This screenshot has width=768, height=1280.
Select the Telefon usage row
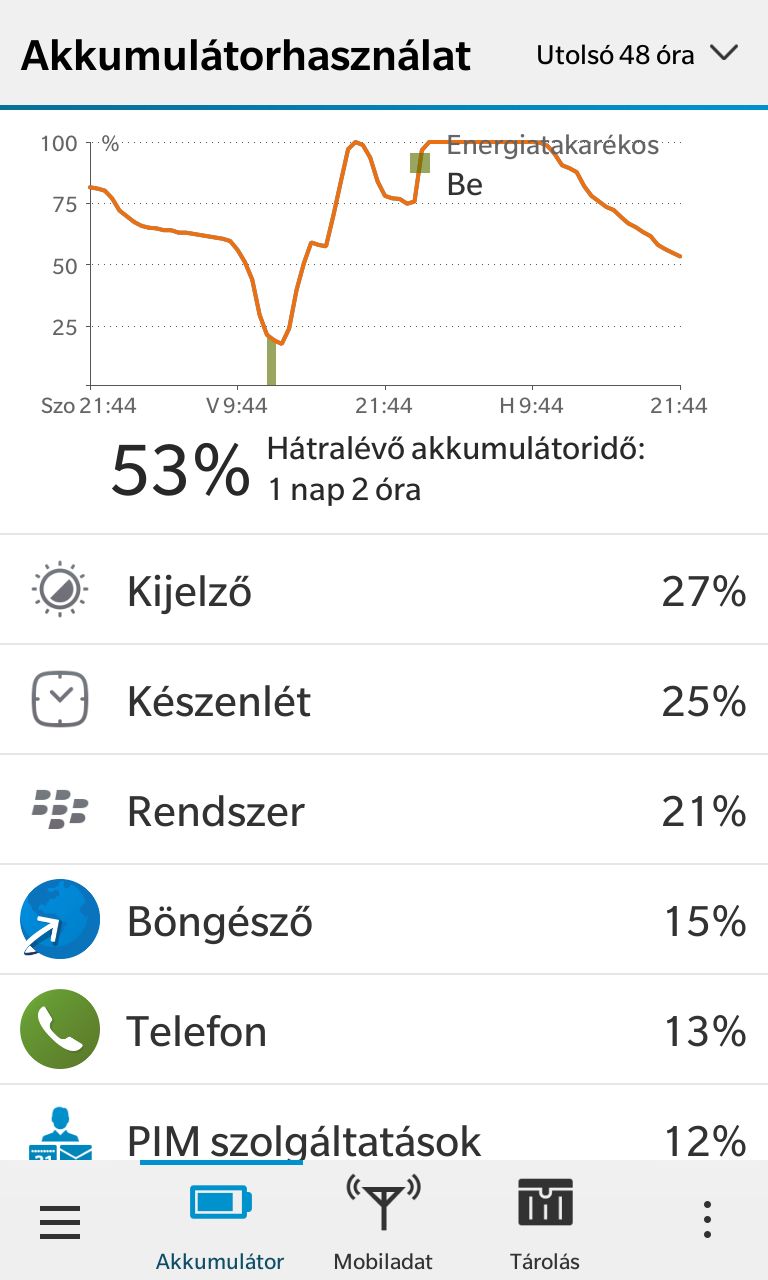click(x=384, y=1030)
